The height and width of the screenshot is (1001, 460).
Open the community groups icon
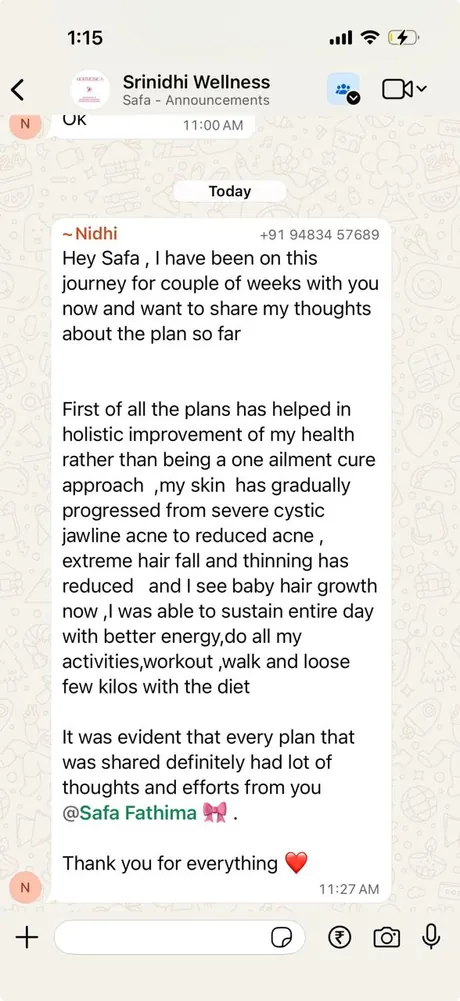point(344,90)
